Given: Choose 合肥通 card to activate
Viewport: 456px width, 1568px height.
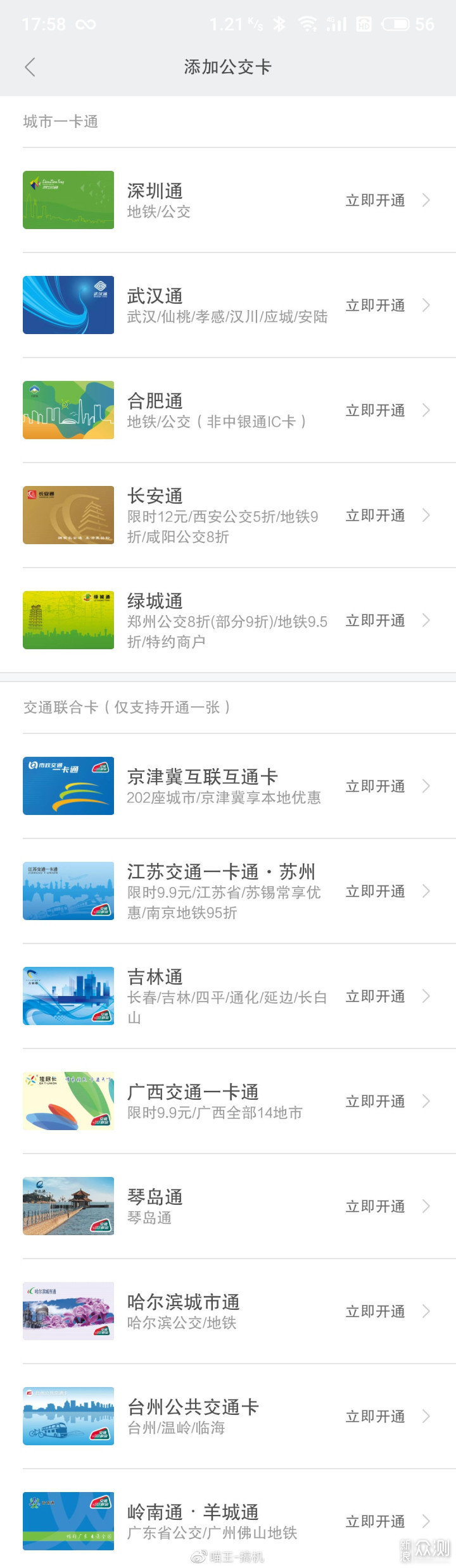Looking at the screenshot, I should click(228, 411).
